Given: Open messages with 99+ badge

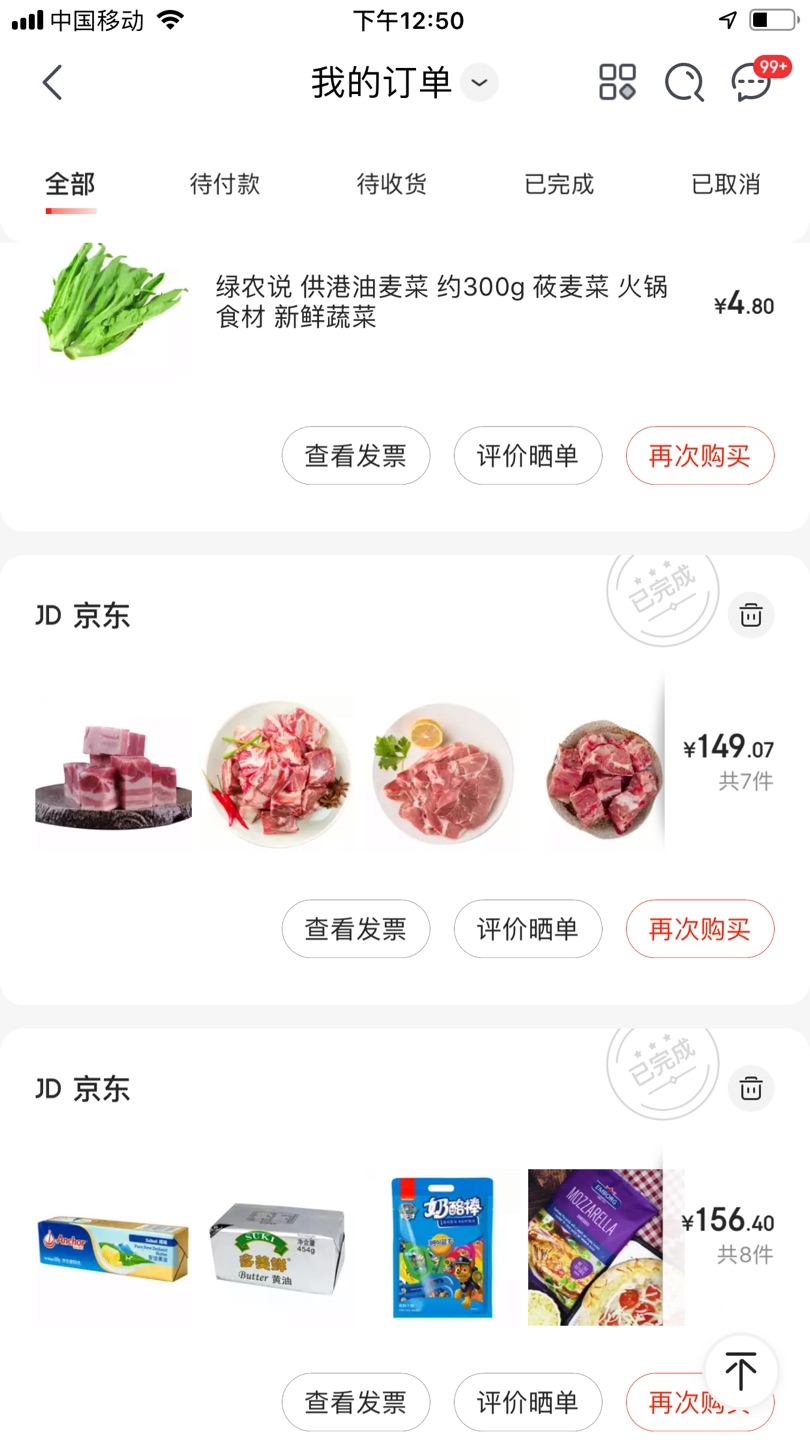Looking at the screenshot, I should pyautogui.click(x=752, y=82).
